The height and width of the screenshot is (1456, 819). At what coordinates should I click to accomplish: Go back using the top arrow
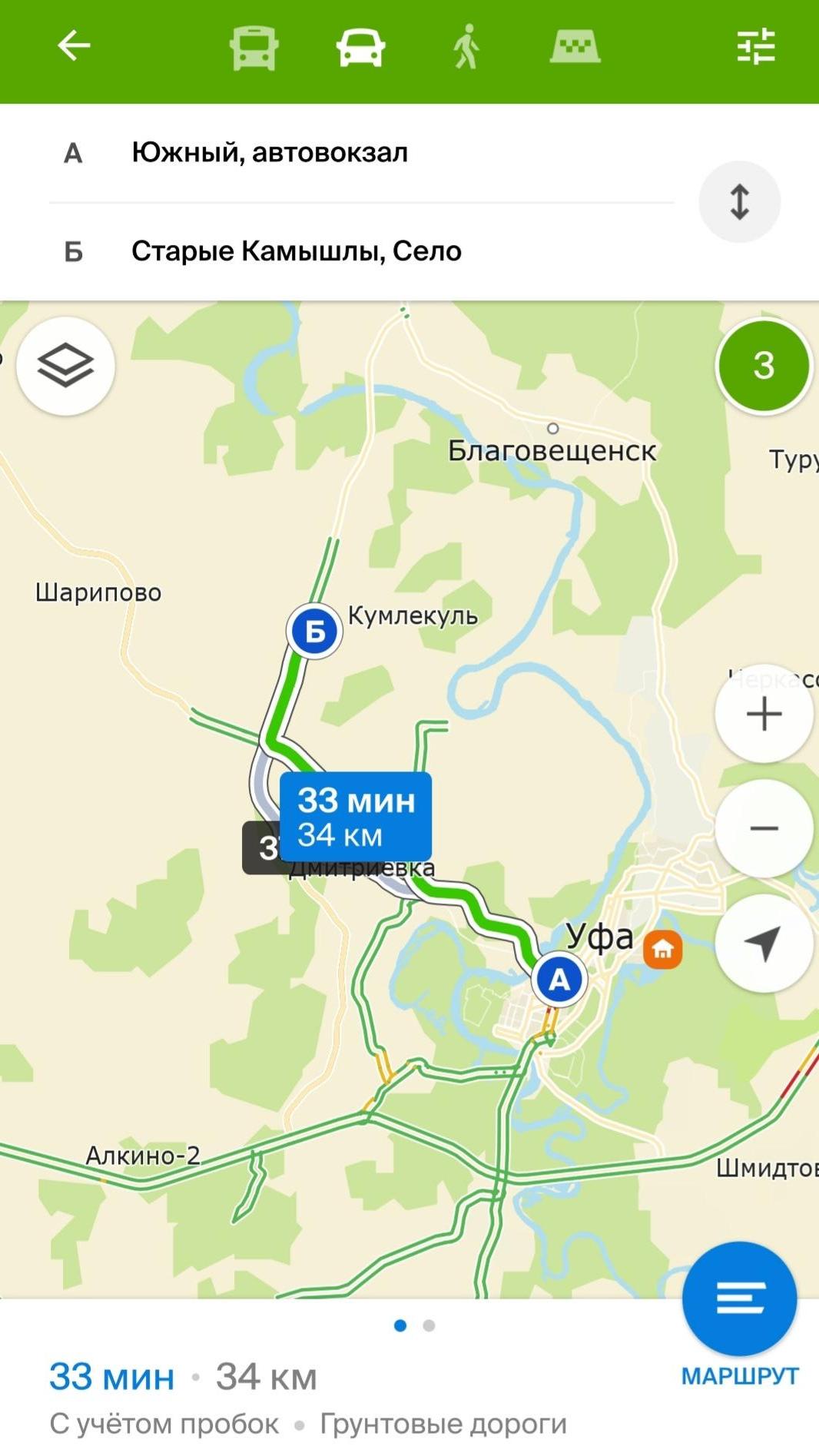[74, 46]
